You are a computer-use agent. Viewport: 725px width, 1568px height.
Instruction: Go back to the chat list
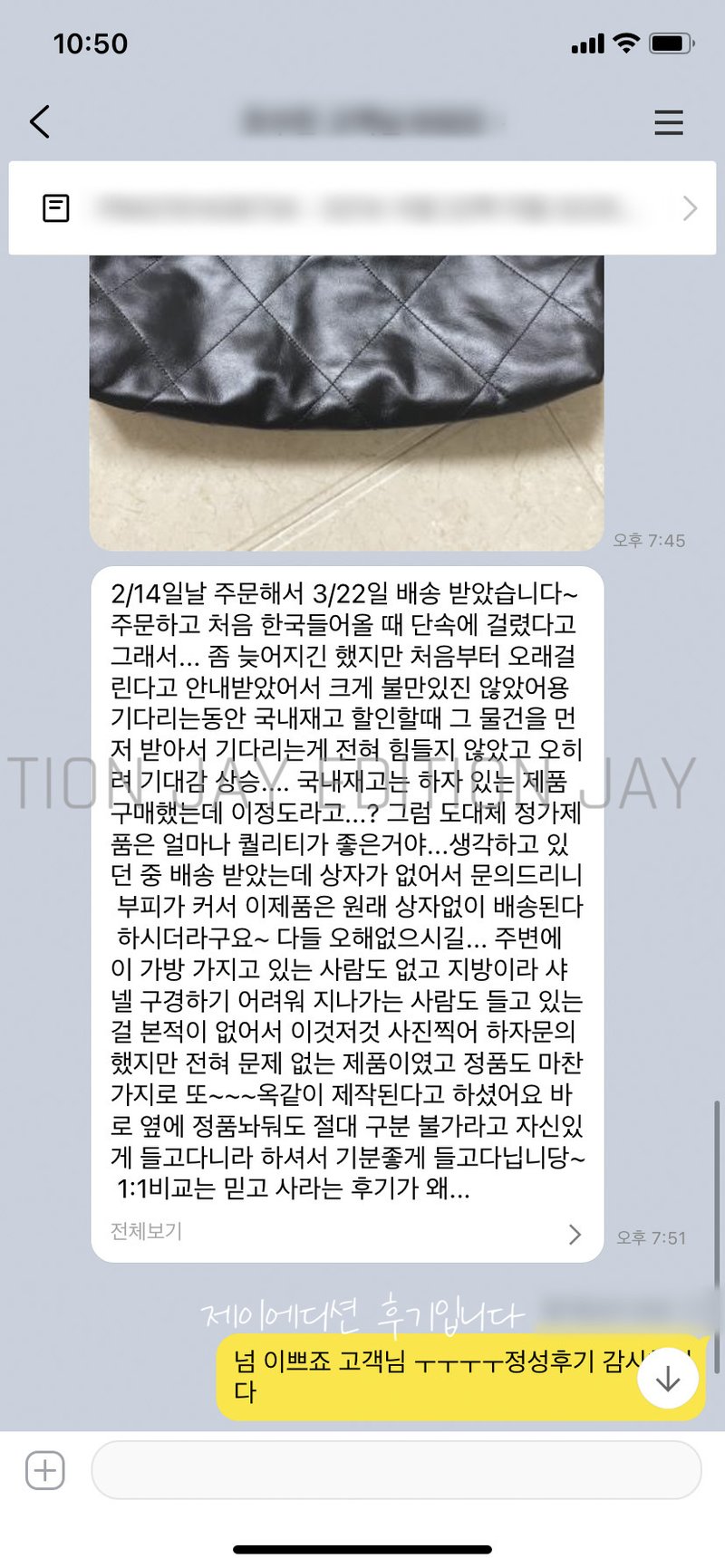(x=40, y=121)
